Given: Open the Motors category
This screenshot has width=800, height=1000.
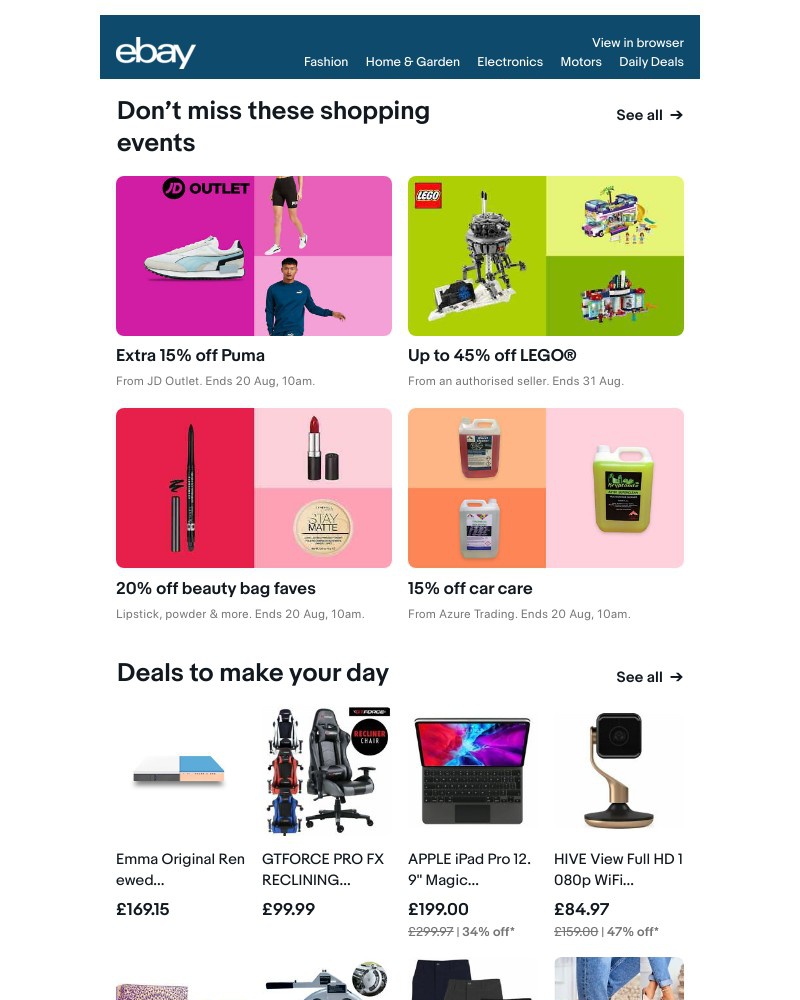Looking at the screenshot, I should 580,62.
